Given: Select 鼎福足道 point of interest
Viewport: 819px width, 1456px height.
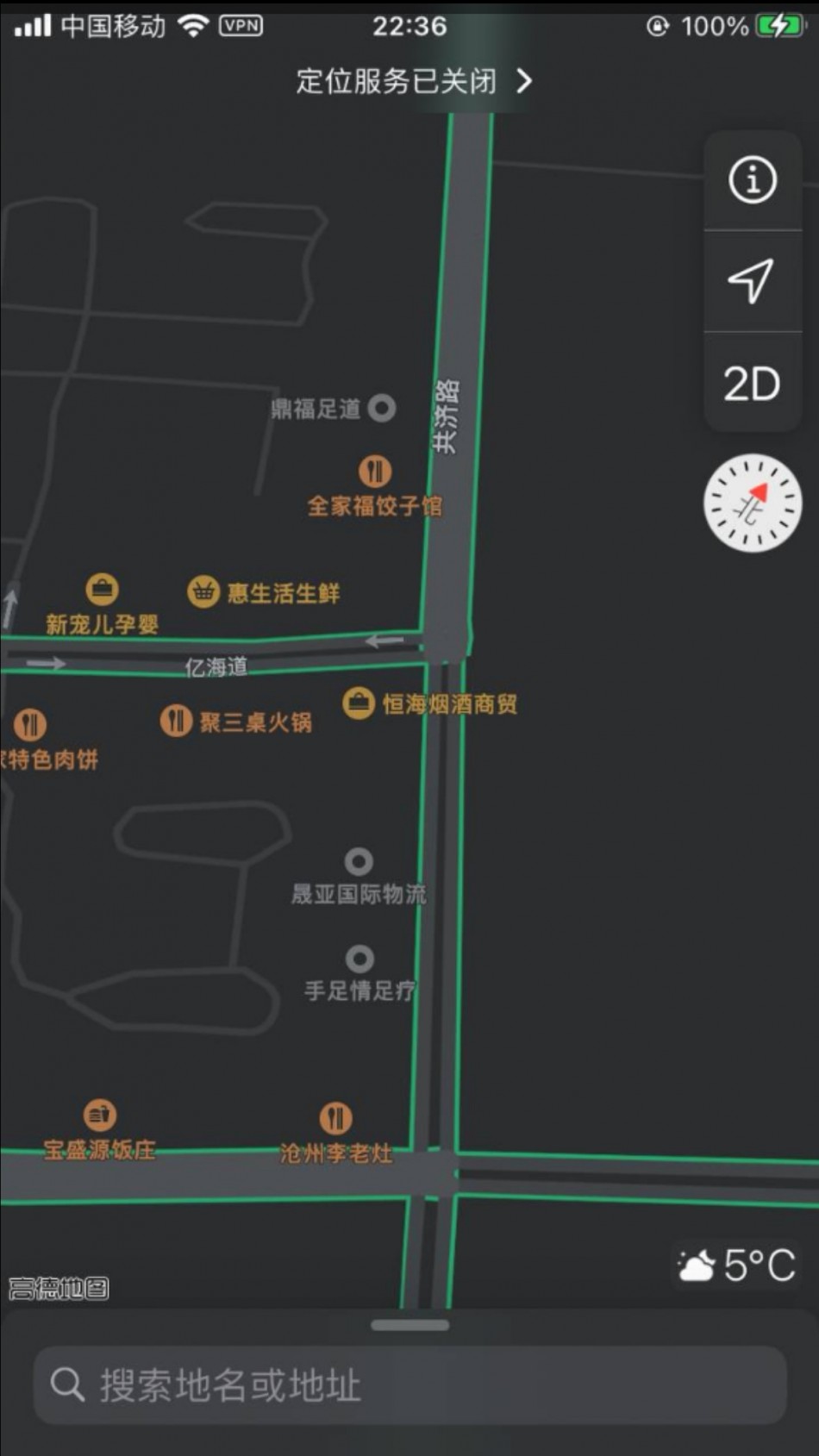Looking at the screenshot, I should tap(382, 408).
